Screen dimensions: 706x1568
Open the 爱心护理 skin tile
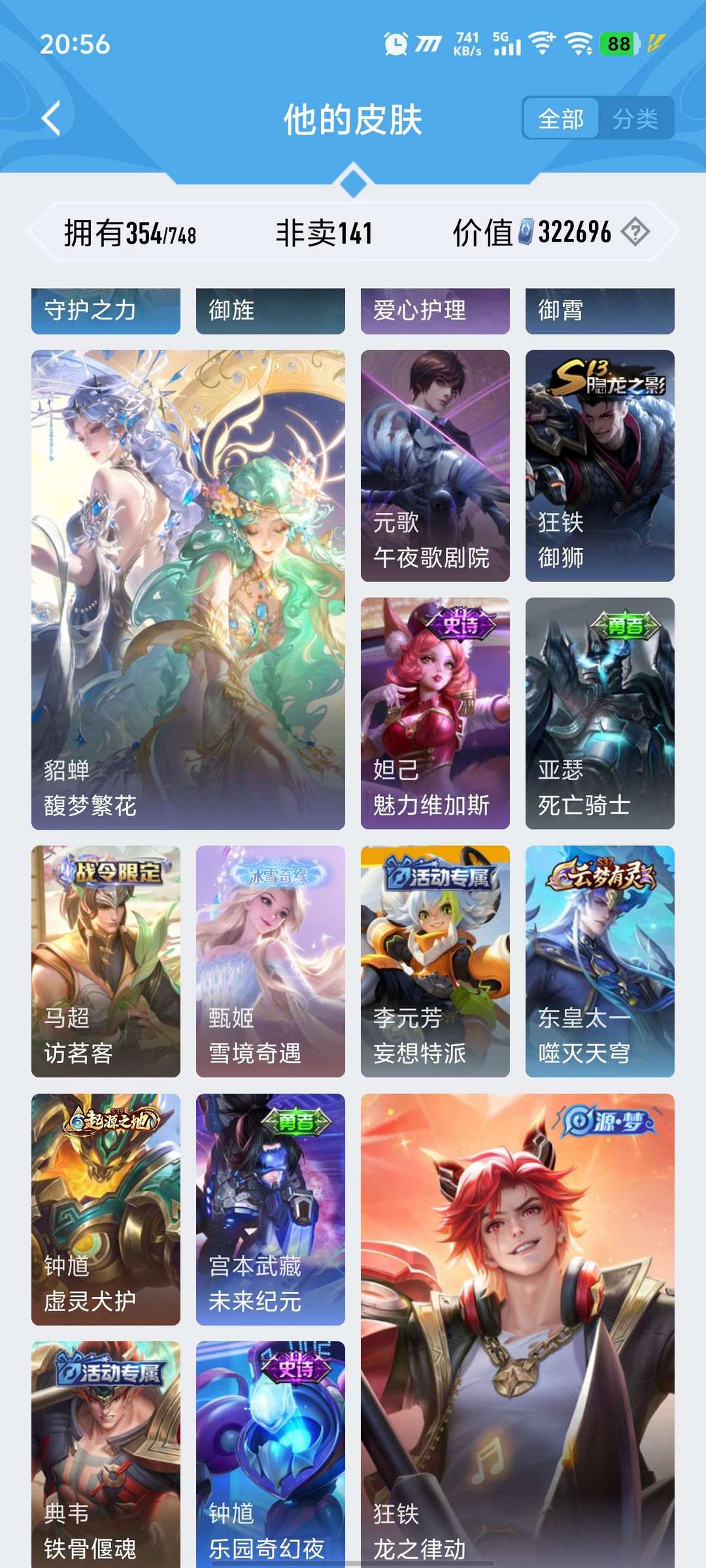435,310
